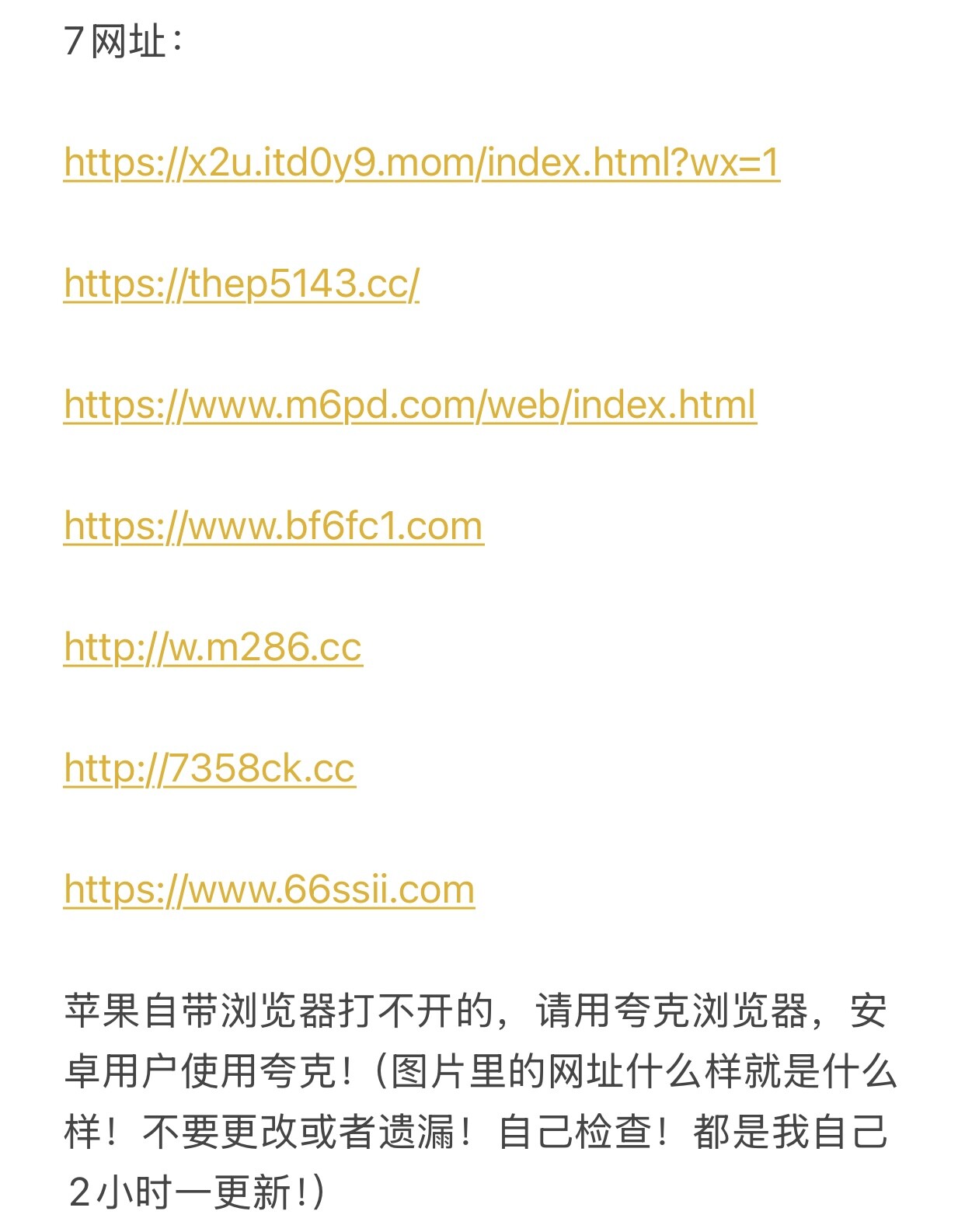Follow the w.m286.cc link
This screenshot has width=965, height=1232.
(x=213, y=648)
